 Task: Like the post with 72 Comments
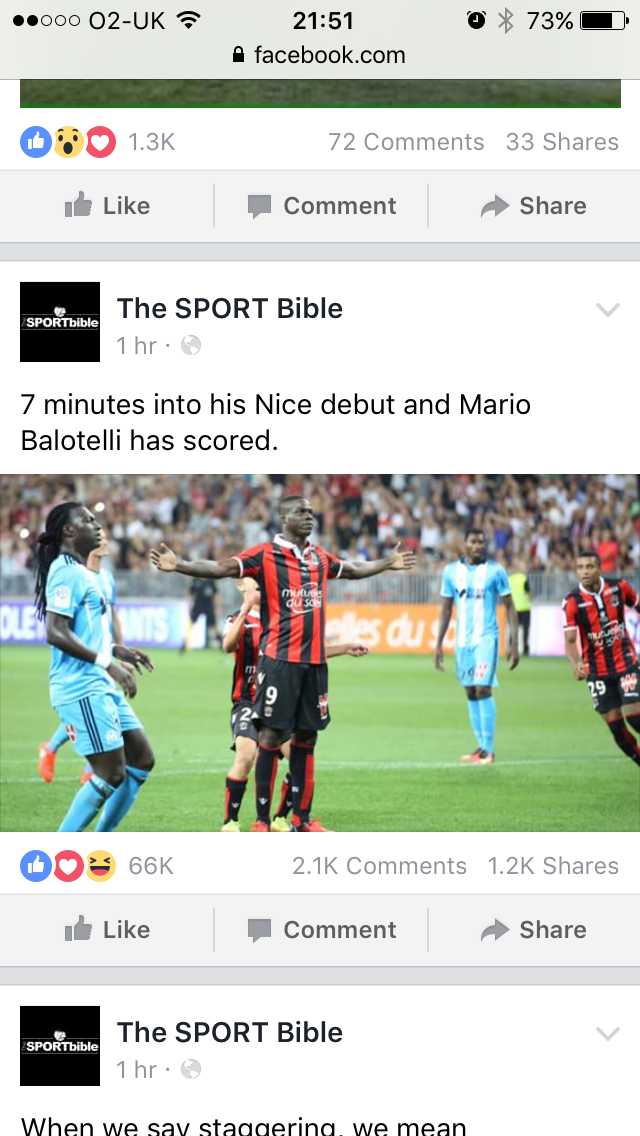coord(107,206)
